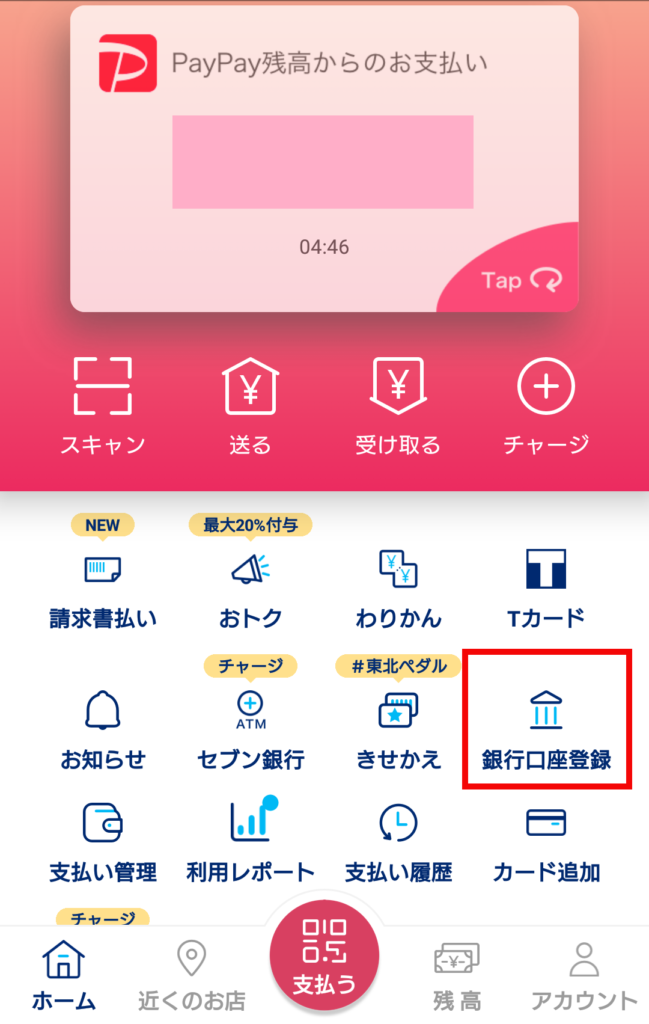This screenshot has height=1024, width=649.
Task: Open 銀行口座登録 bank account registration
Action: click(546, 729)
